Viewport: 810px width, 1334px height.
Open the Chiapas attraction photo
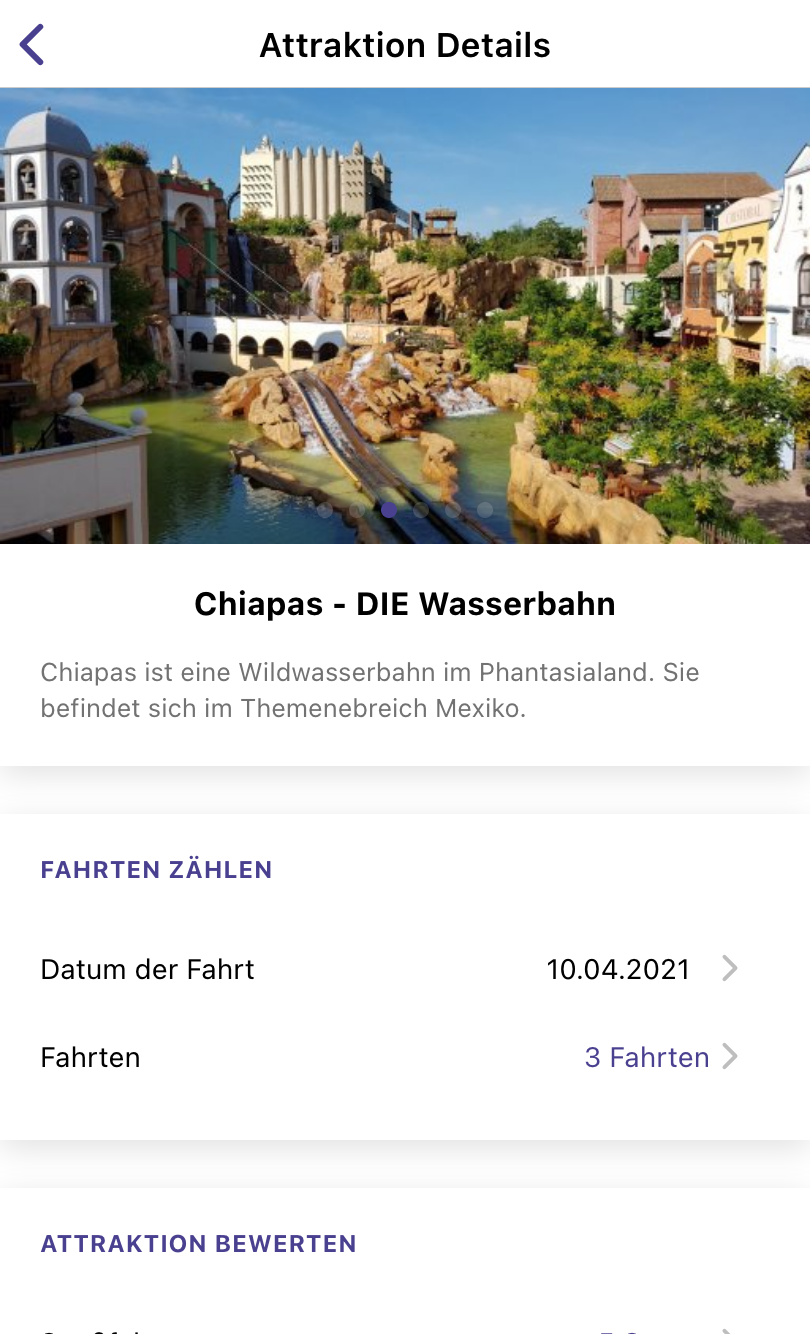pyautogui.click(x=405, y=316)
